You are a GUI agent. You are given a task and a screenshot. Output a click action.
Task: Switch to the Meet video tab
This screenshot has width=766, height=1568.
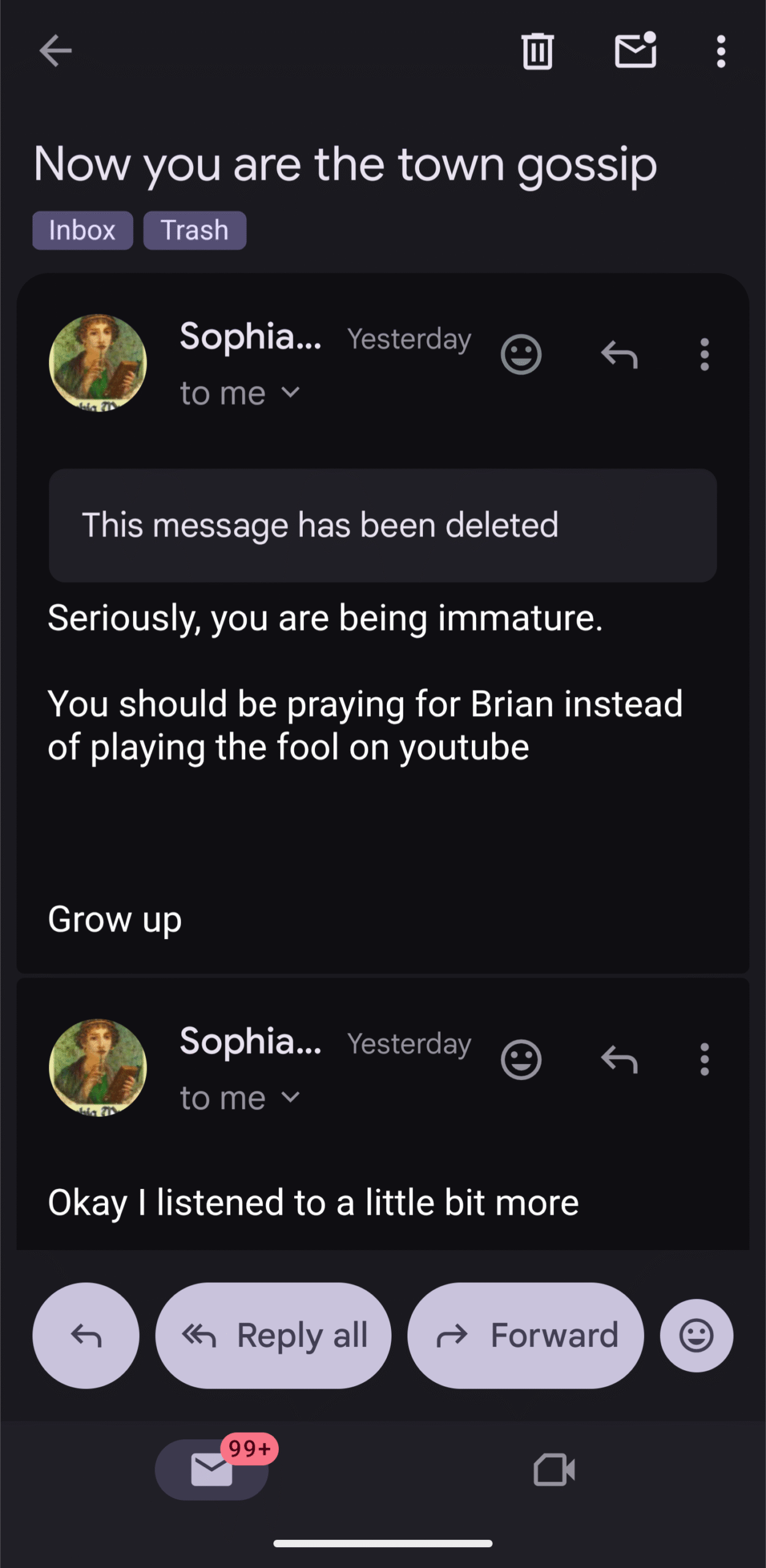click(554, 1469)
